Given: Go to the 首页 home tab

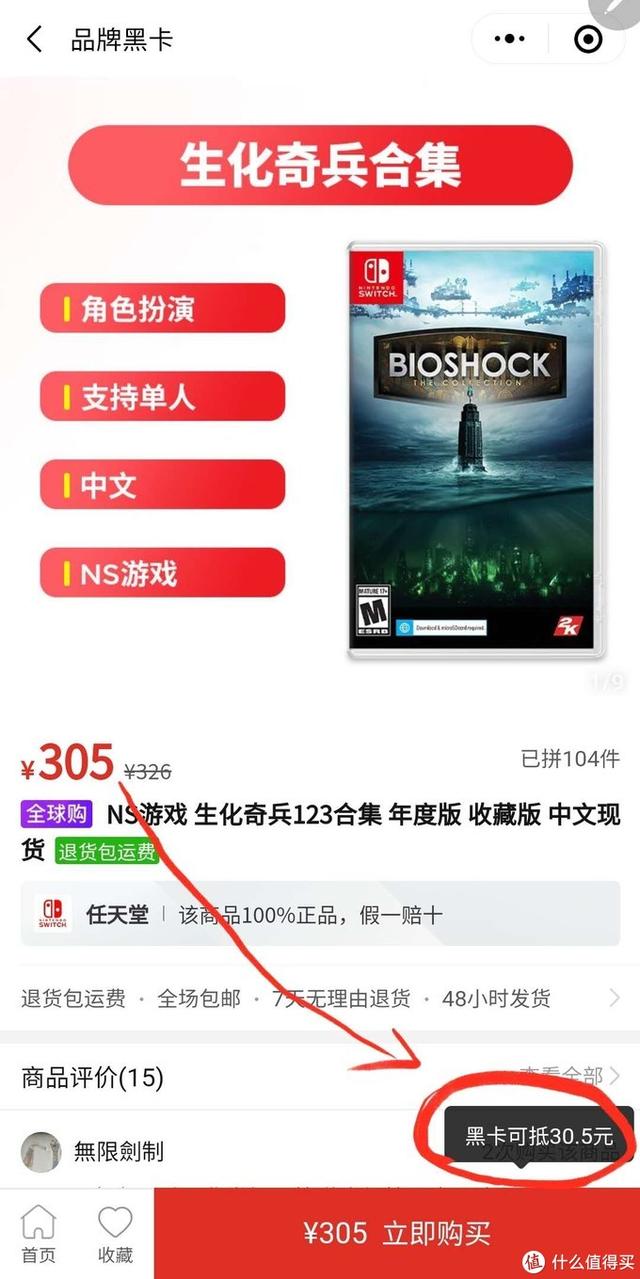Looking at the screenshot, I should click(39, 1233).
